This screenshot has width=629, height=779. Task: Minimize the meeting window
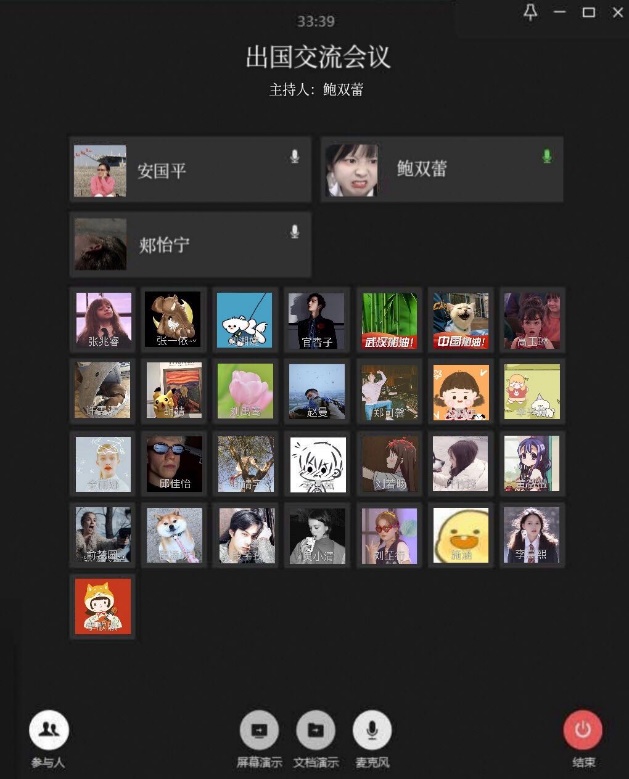559,12
